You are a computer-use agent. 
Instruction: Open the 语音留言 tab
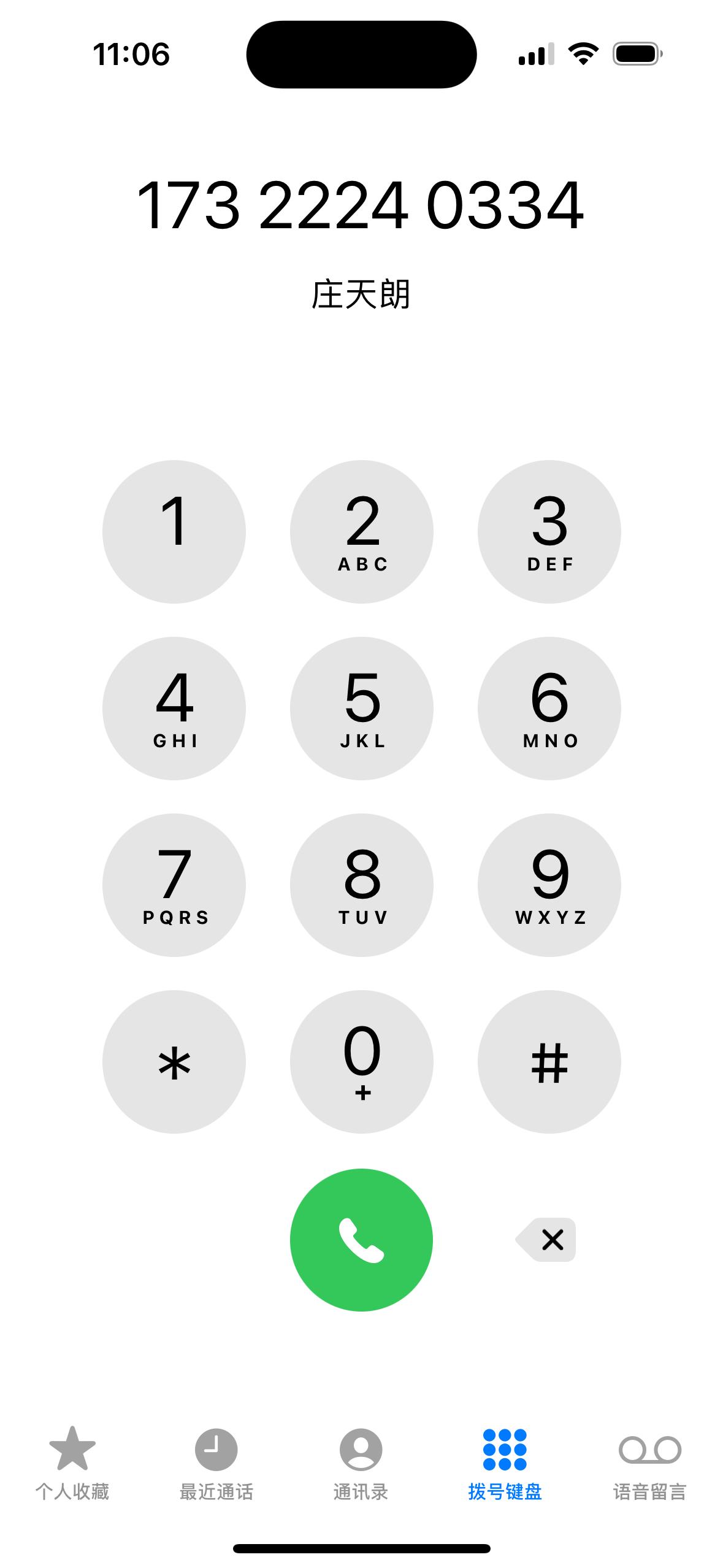coord(650,1464)
